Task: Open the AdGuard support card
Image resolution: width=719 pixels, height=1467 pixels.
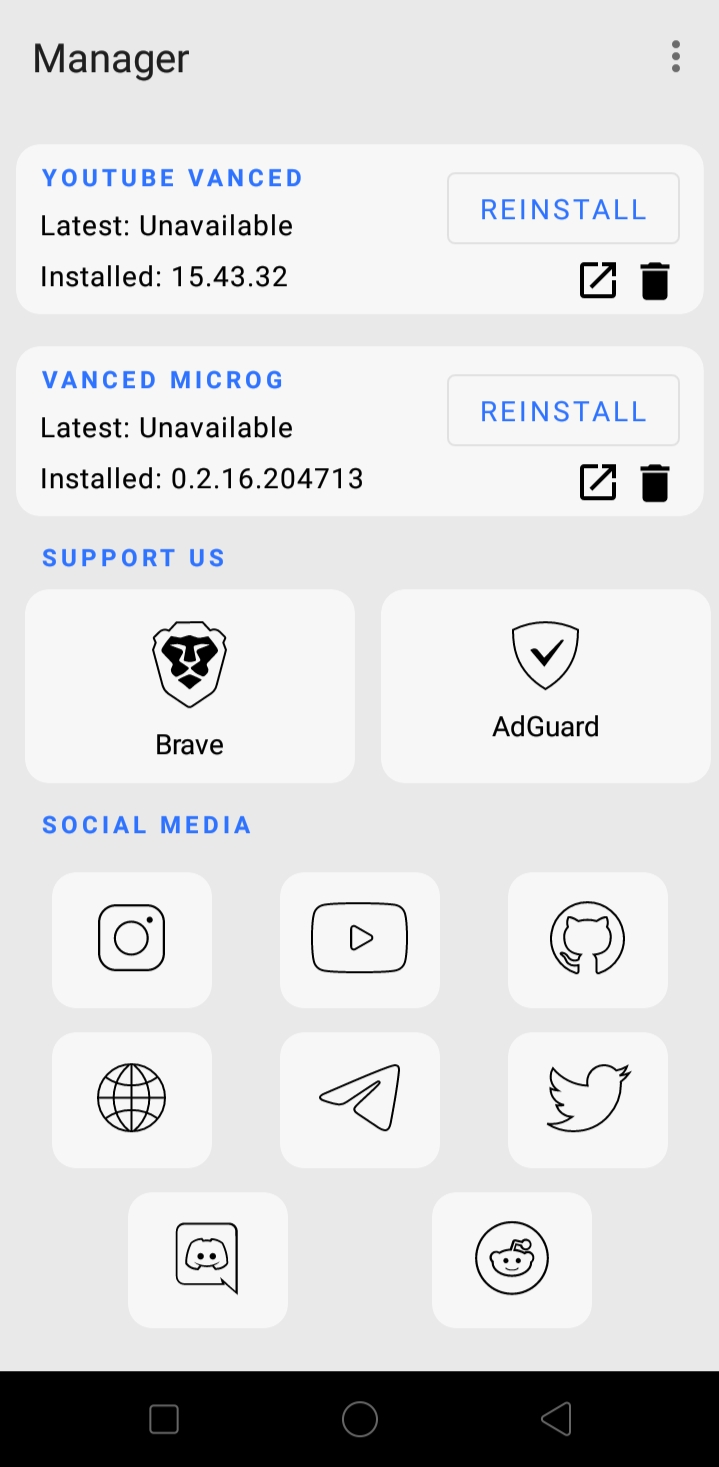Action: click(x=545, y=686)
